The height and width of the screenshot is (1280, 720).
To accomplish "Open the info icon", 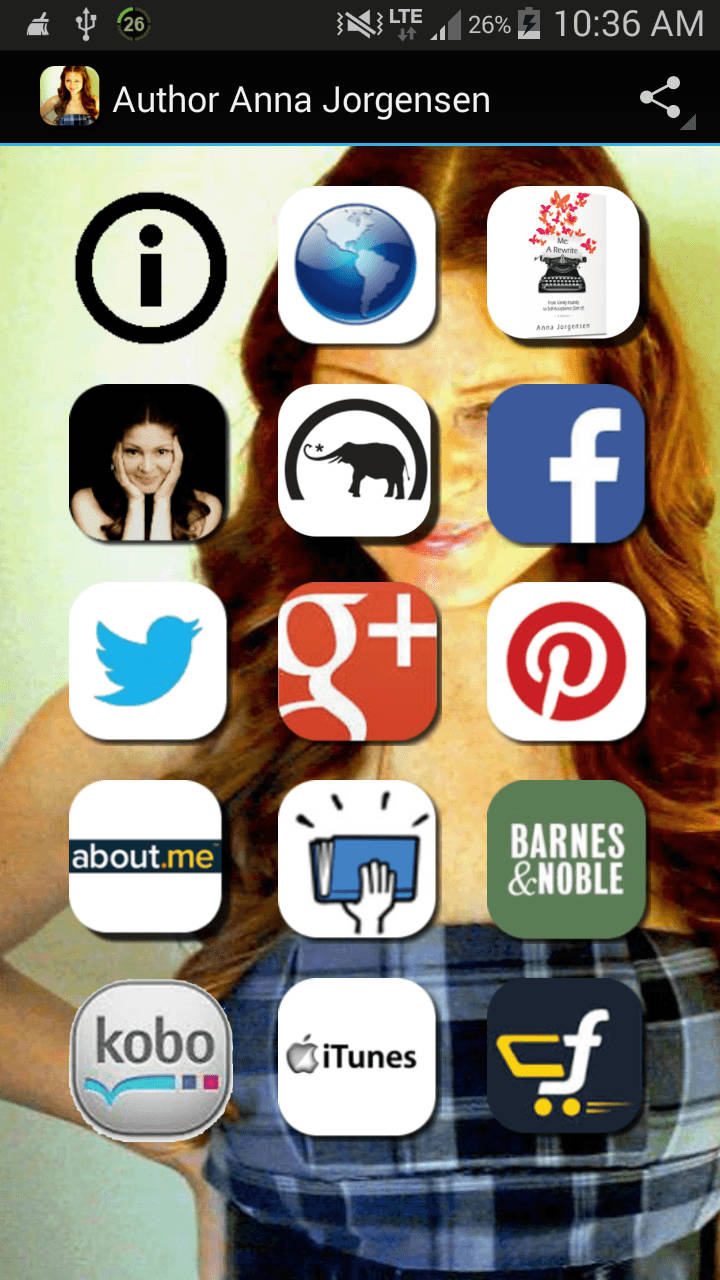I will (x=151, y=267).
